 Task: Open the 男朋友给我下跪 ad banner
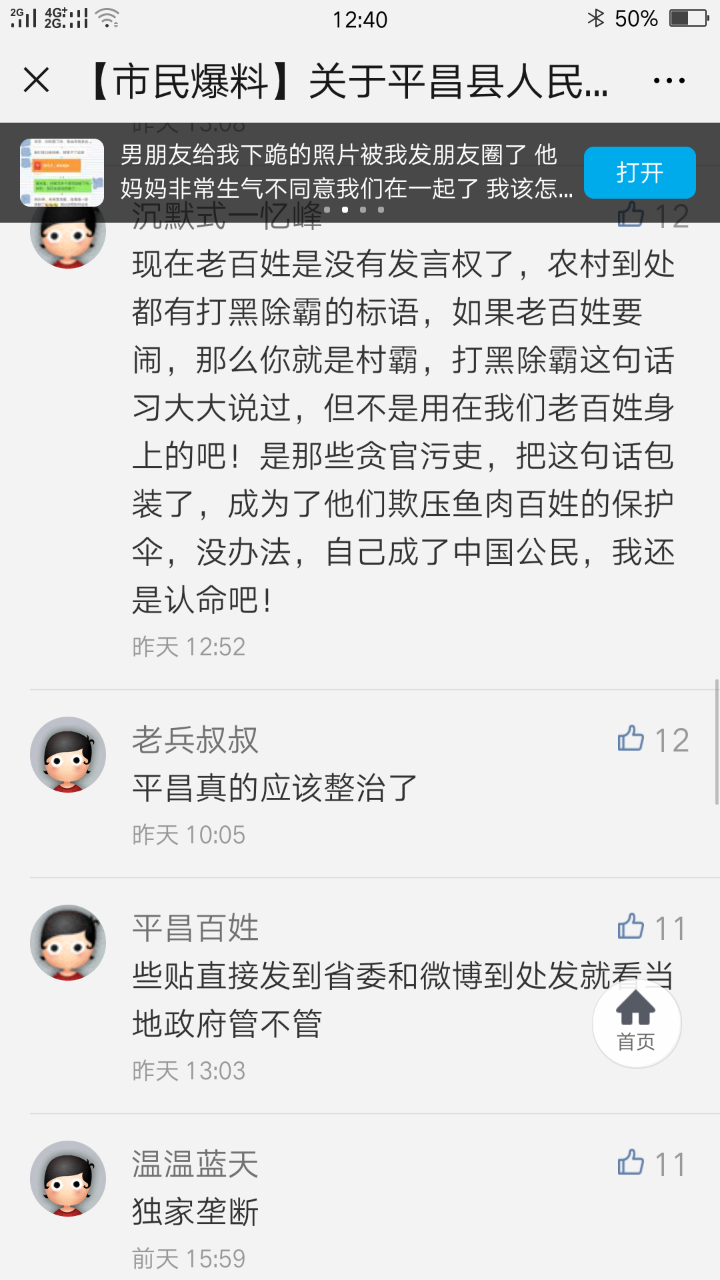pyautogui.click(x=340, y=172)
